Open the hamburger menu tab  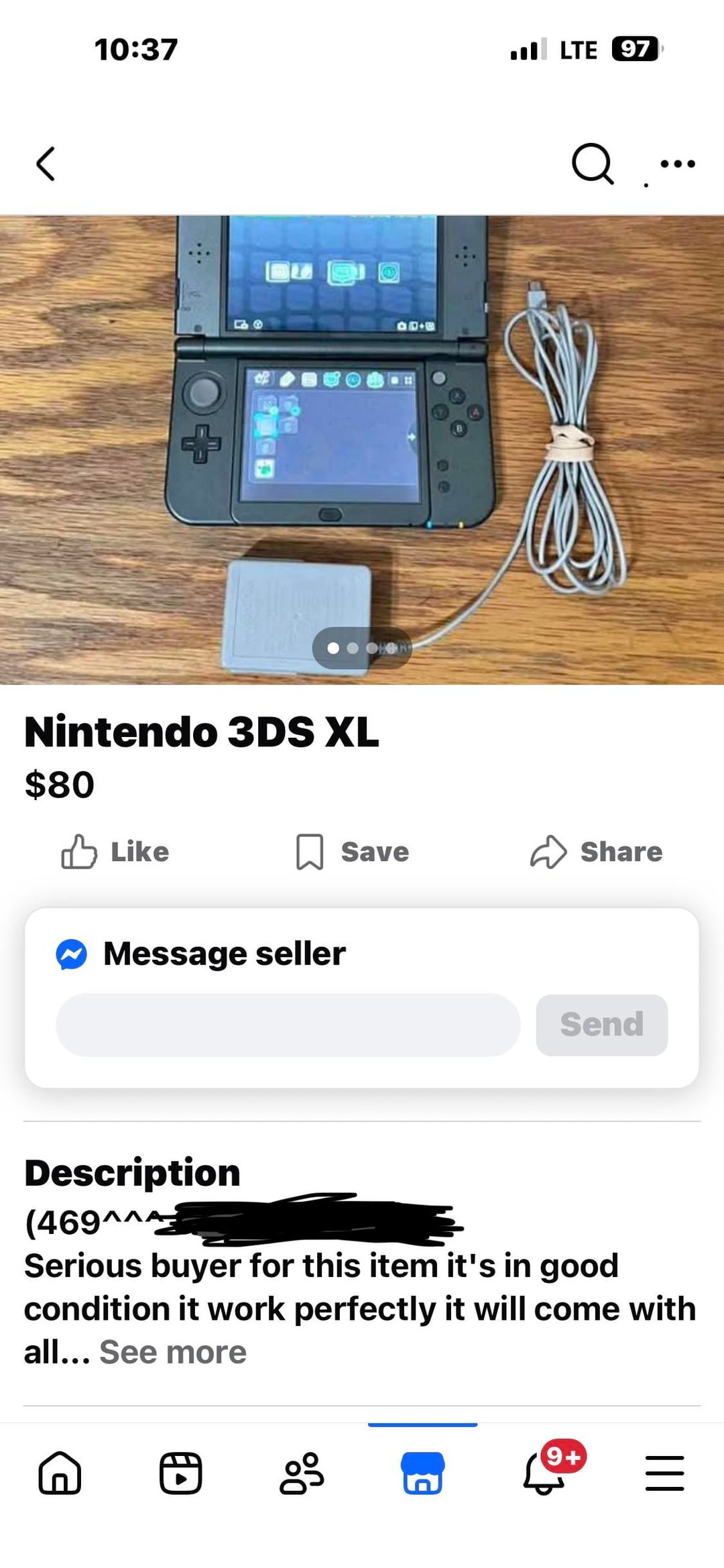664,1473
